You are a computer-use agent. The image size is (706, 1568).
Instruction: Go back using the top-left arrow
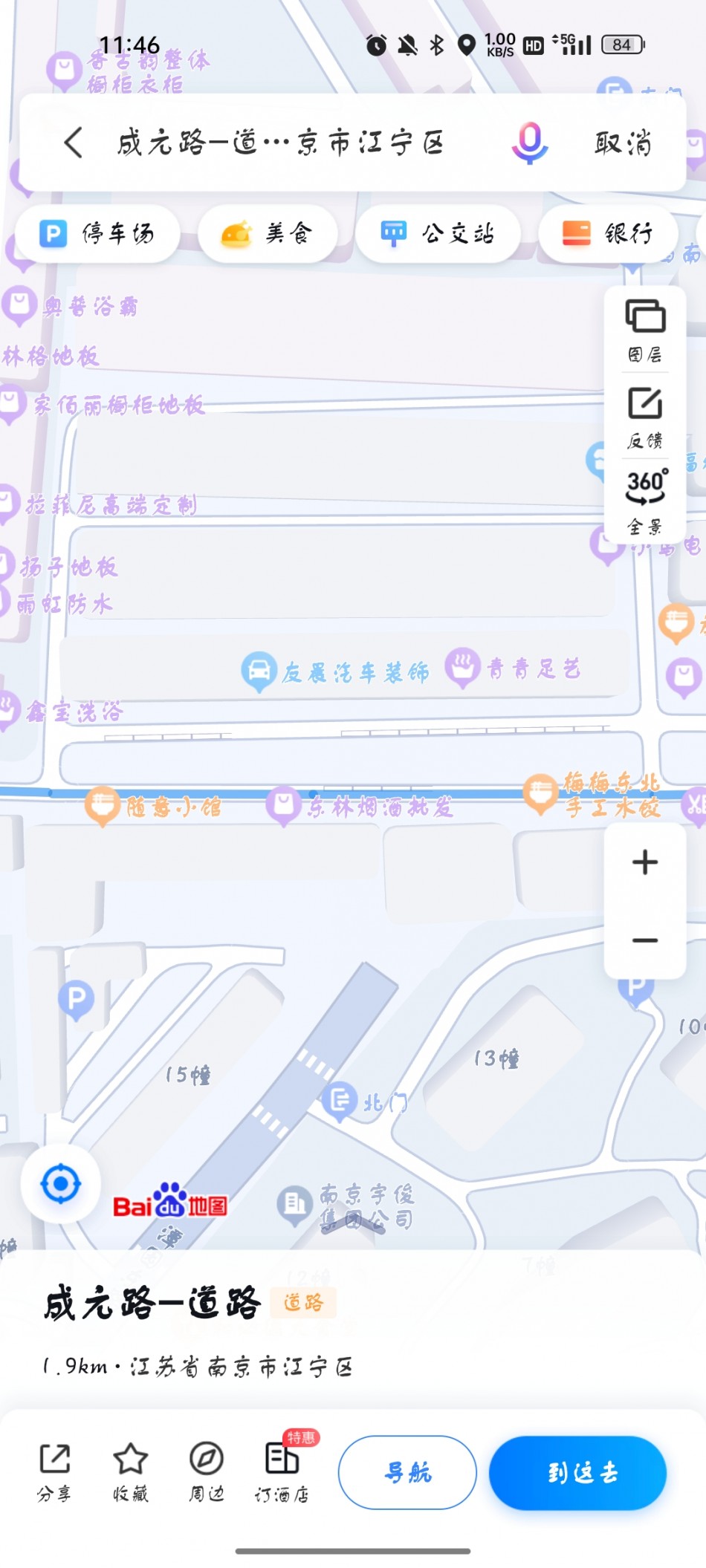click(x=73, y=142)
